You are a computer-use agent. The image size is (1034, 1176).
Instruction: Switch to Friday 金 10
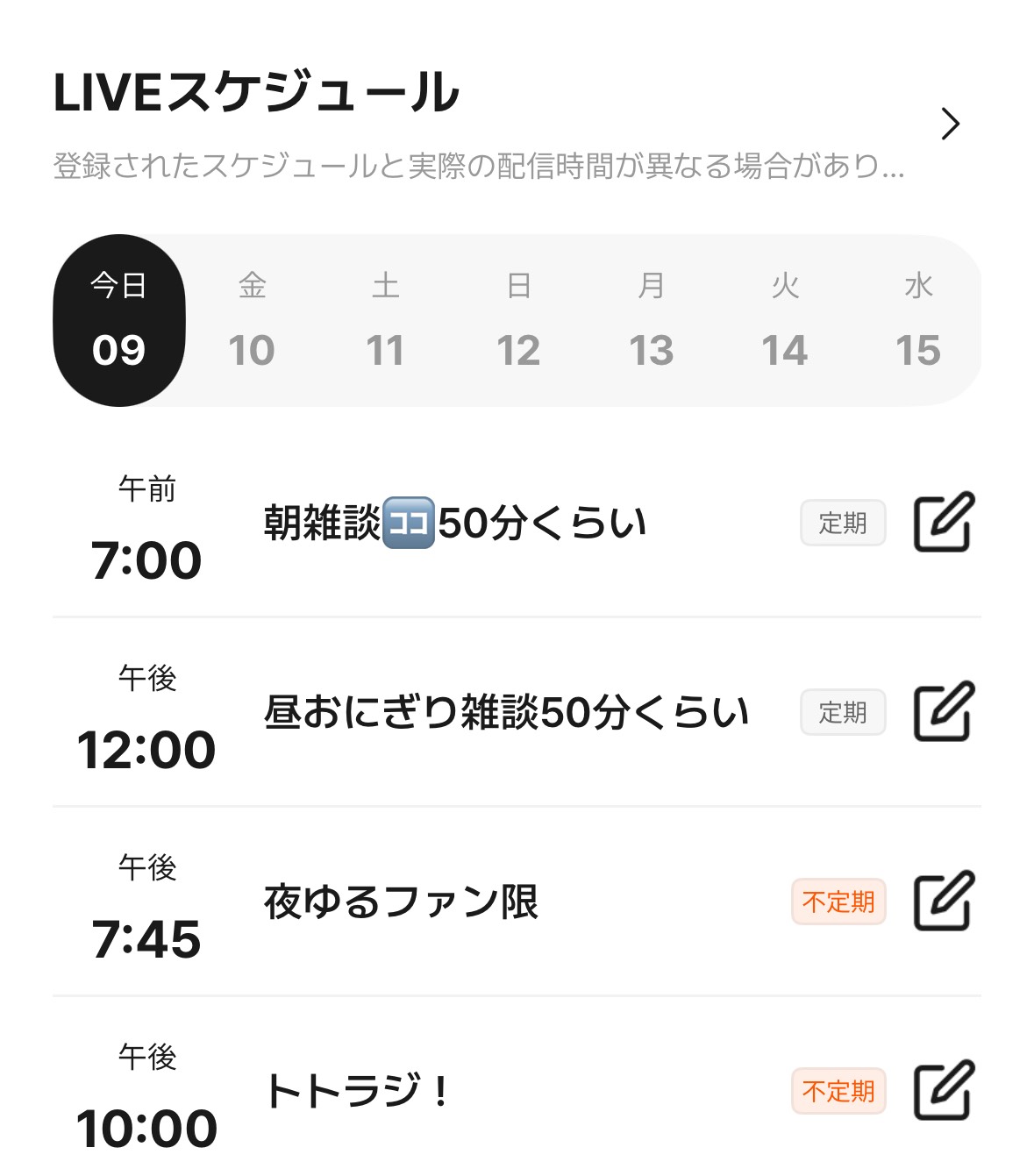pos(252,320)
